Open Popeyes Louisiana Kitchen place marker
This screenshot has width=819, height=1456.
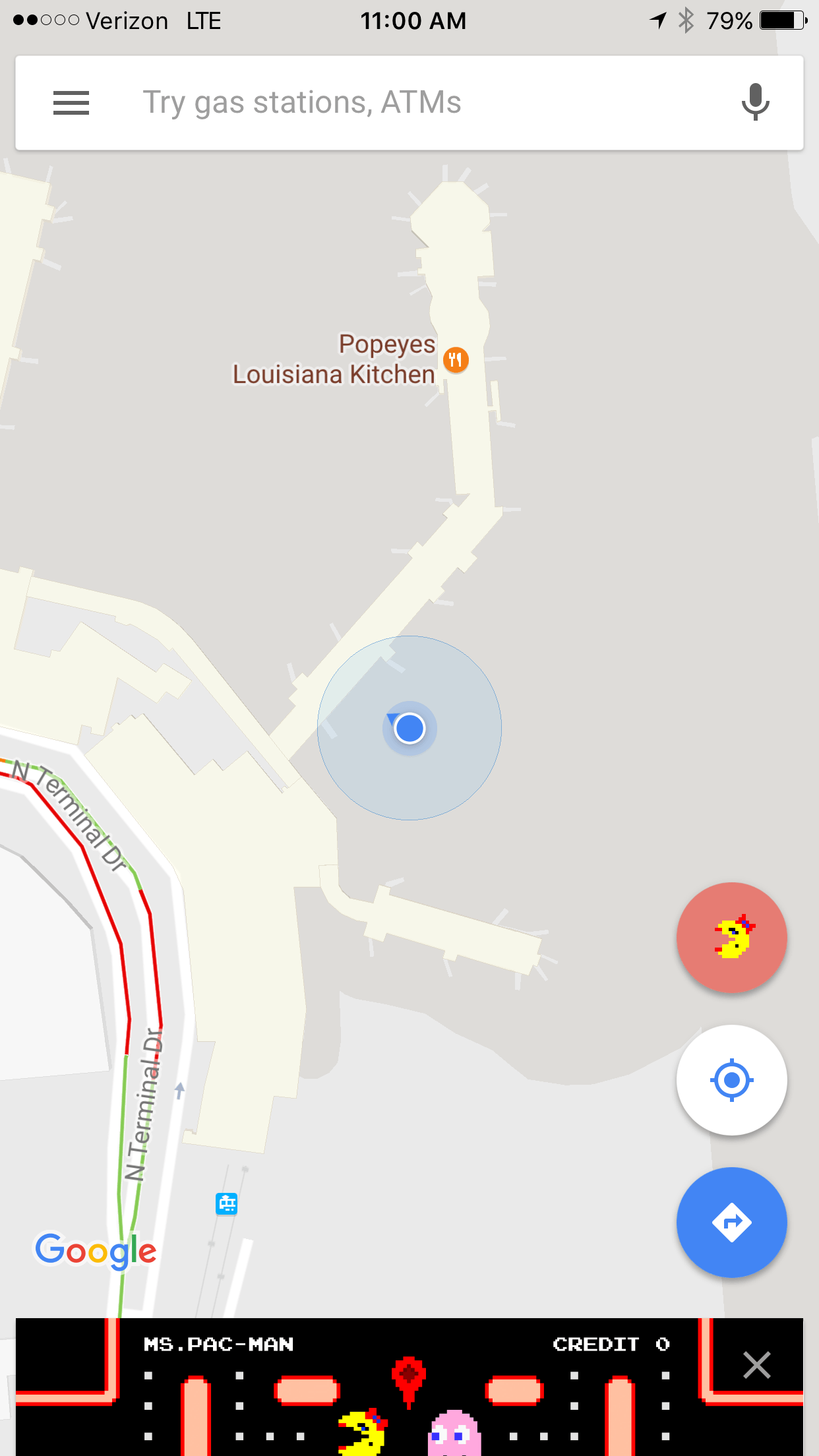point(456,360)
